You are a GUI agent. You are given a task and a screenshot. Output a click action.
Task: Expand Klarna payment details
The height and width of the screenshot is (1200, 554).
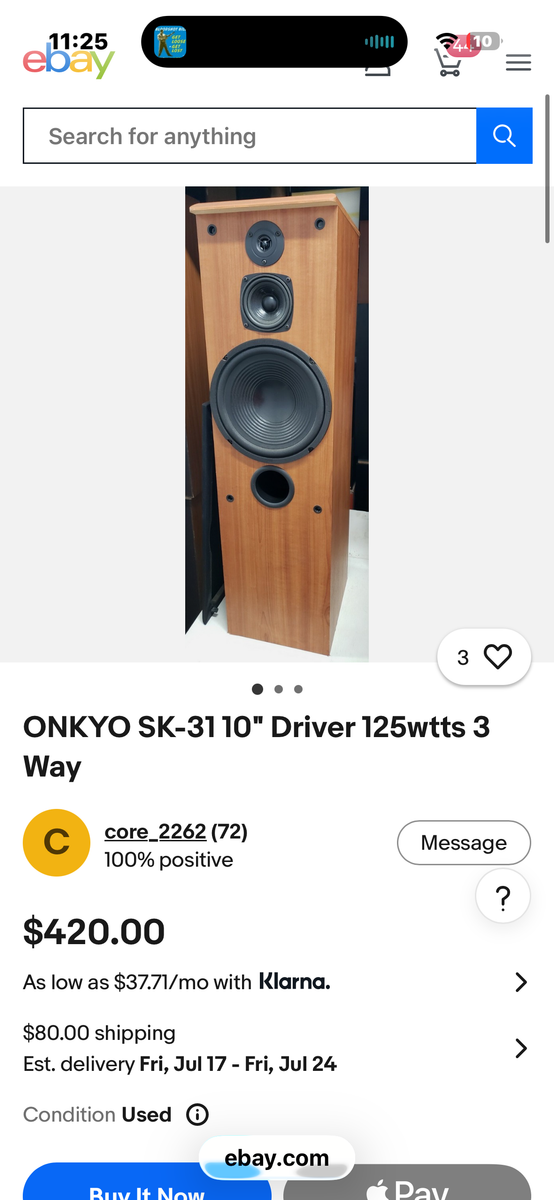[277, 982]
